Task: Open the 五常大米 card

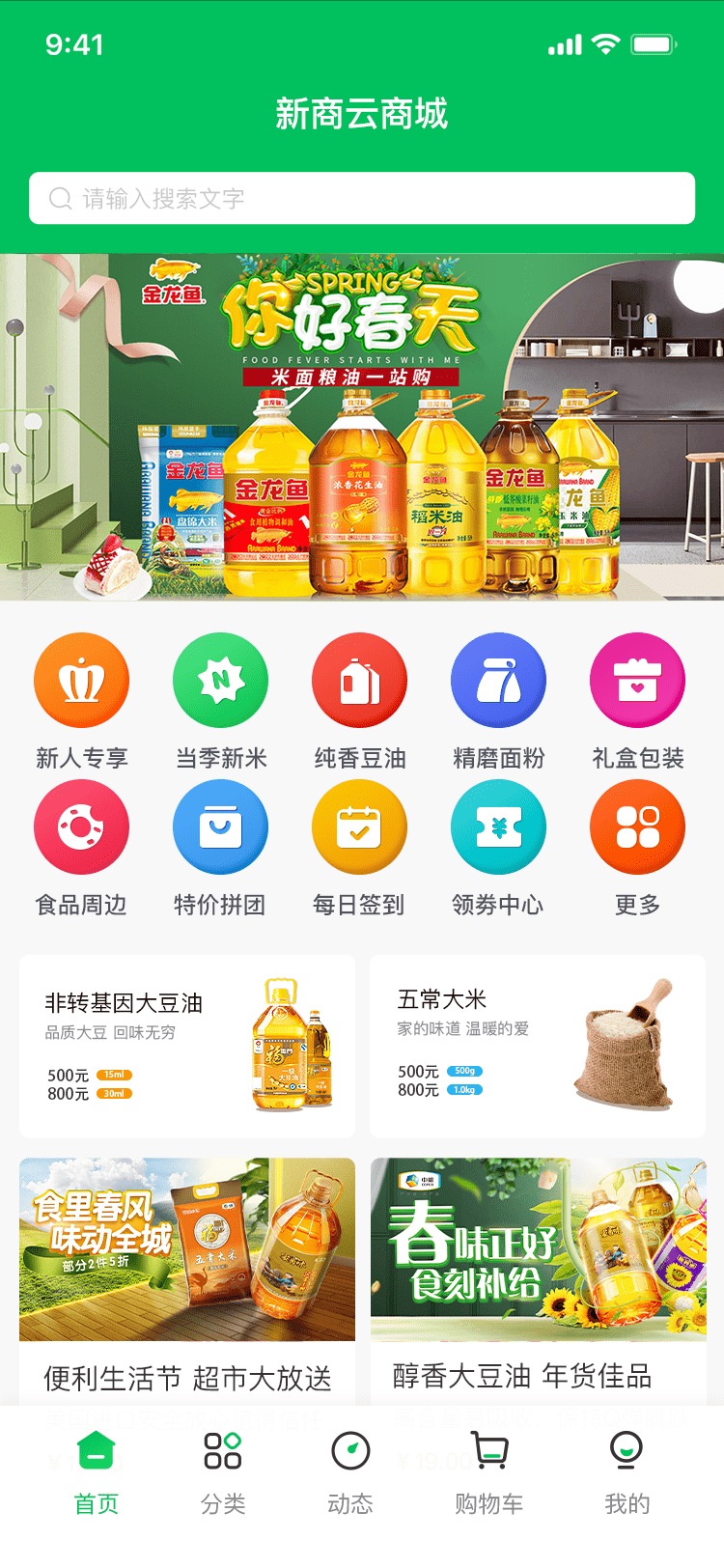Action: [537, 1046]
